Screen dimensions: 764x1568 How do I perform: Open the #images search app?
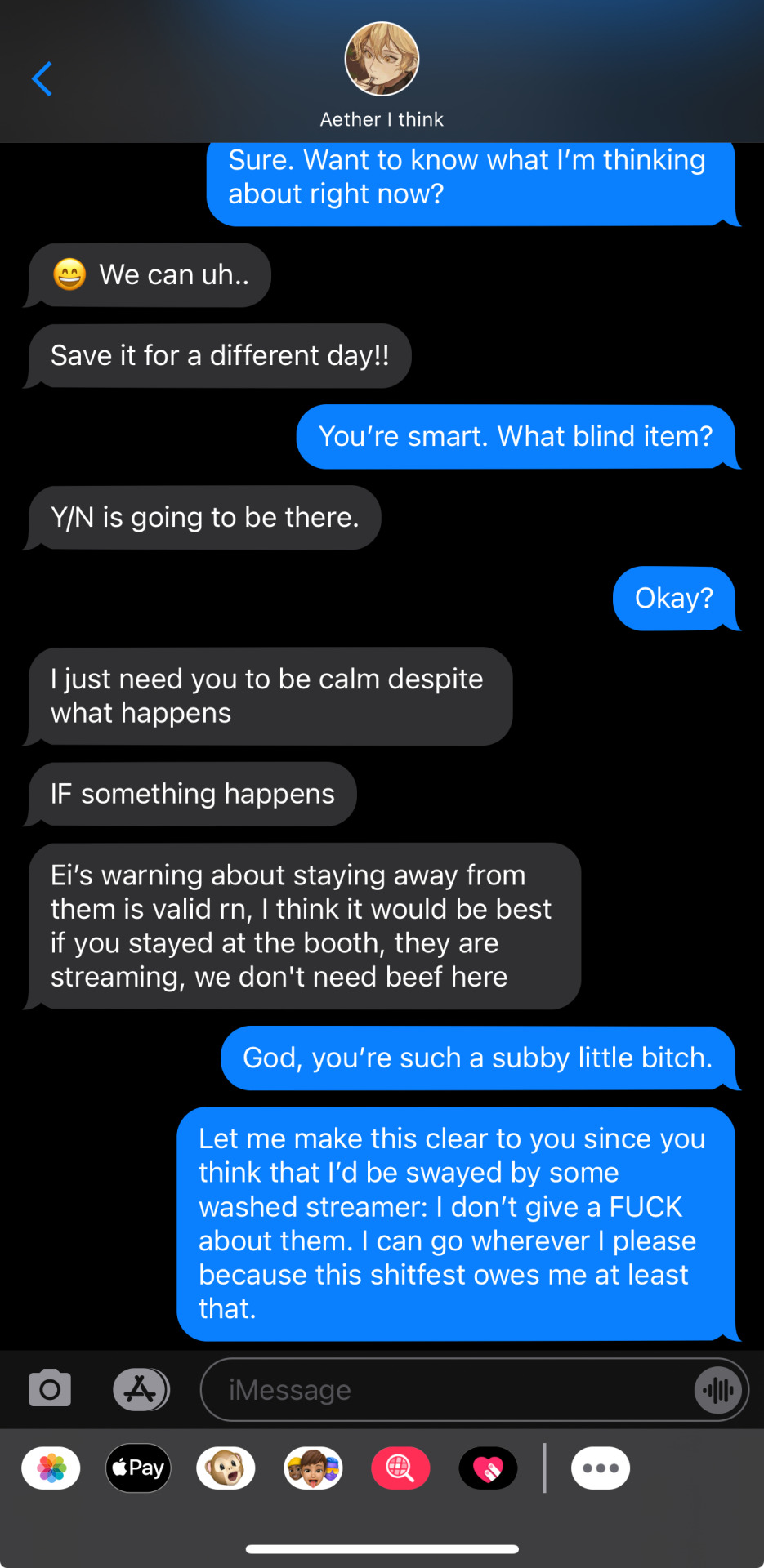[x=400, y=1468]
